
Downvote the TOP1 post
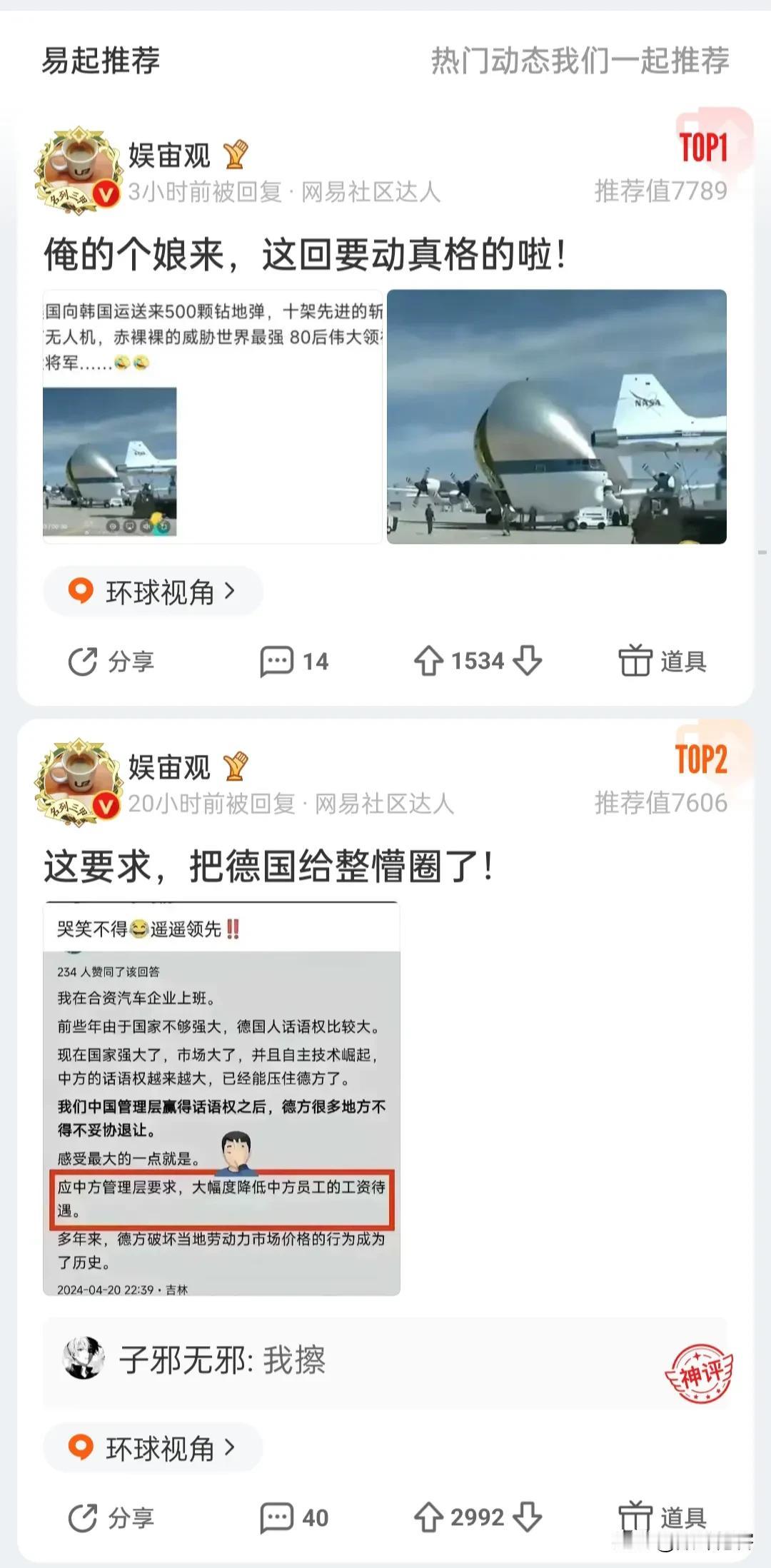pyautogui.click(x=528, y=662)
